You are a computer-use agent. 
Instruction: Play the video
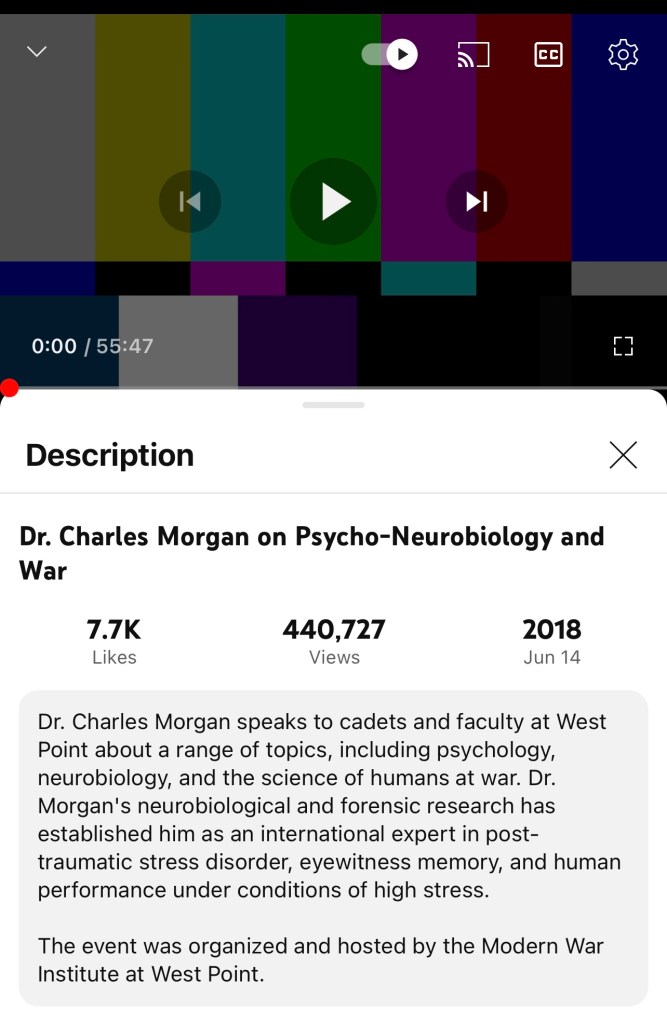(334, 202)
